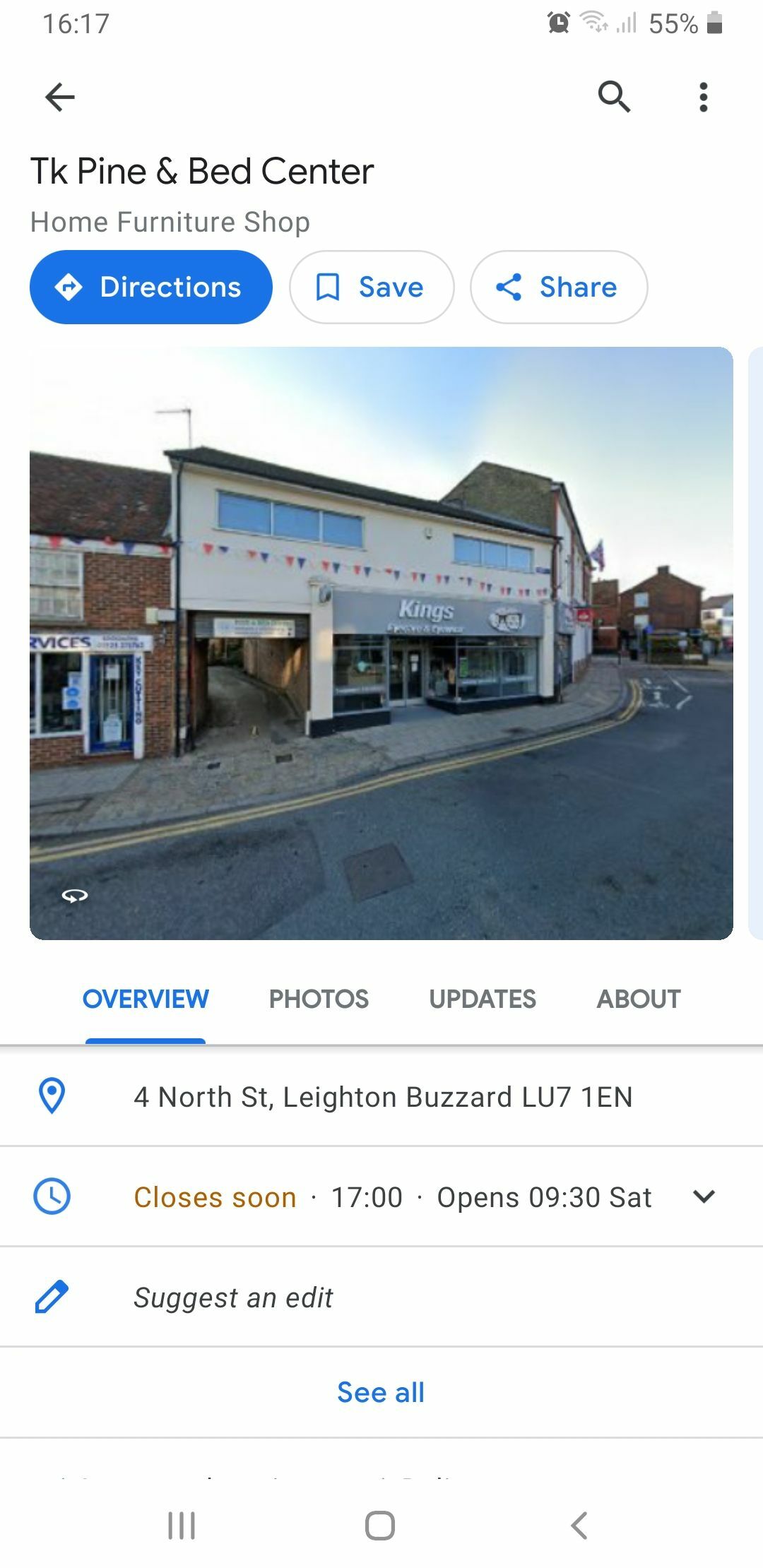Expand the opening hours chevron

point(704,1196)
